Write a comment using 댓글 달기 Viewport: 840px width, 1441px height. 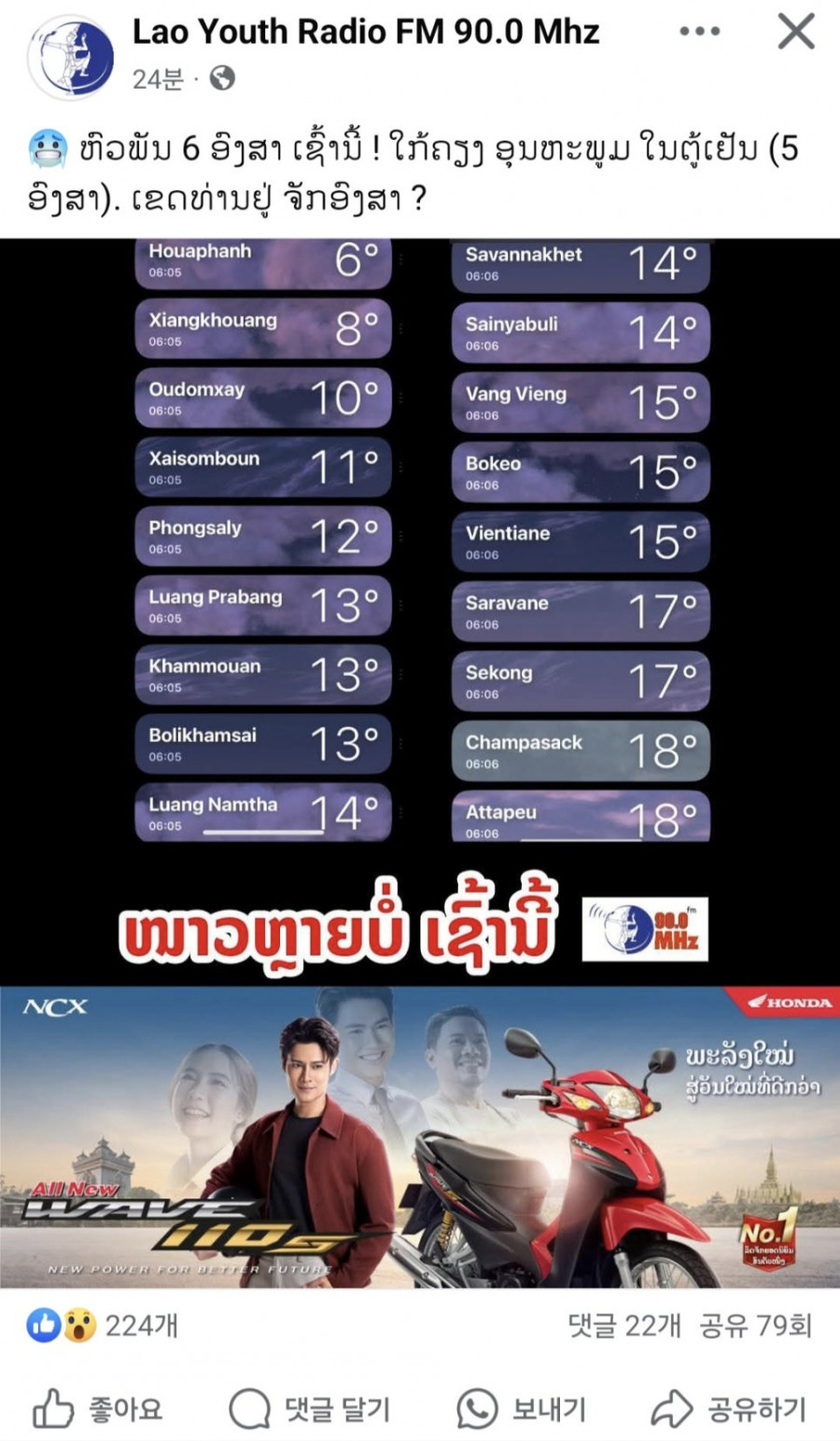point(310,1409)
